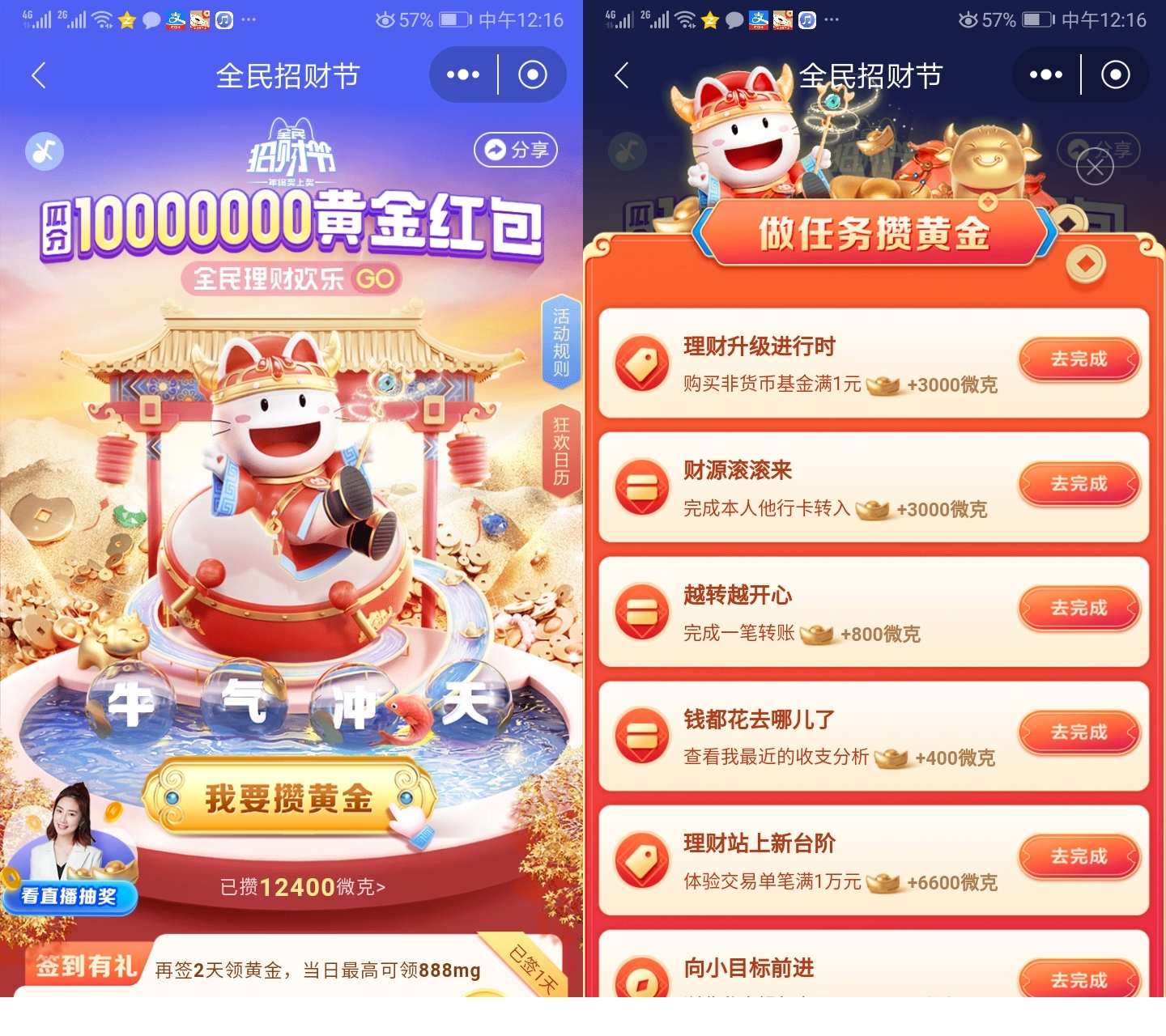1166x1036 pixels.
Task: Open 活动规则 side tab
Action: pyautogui.click(x=561, y=342)
